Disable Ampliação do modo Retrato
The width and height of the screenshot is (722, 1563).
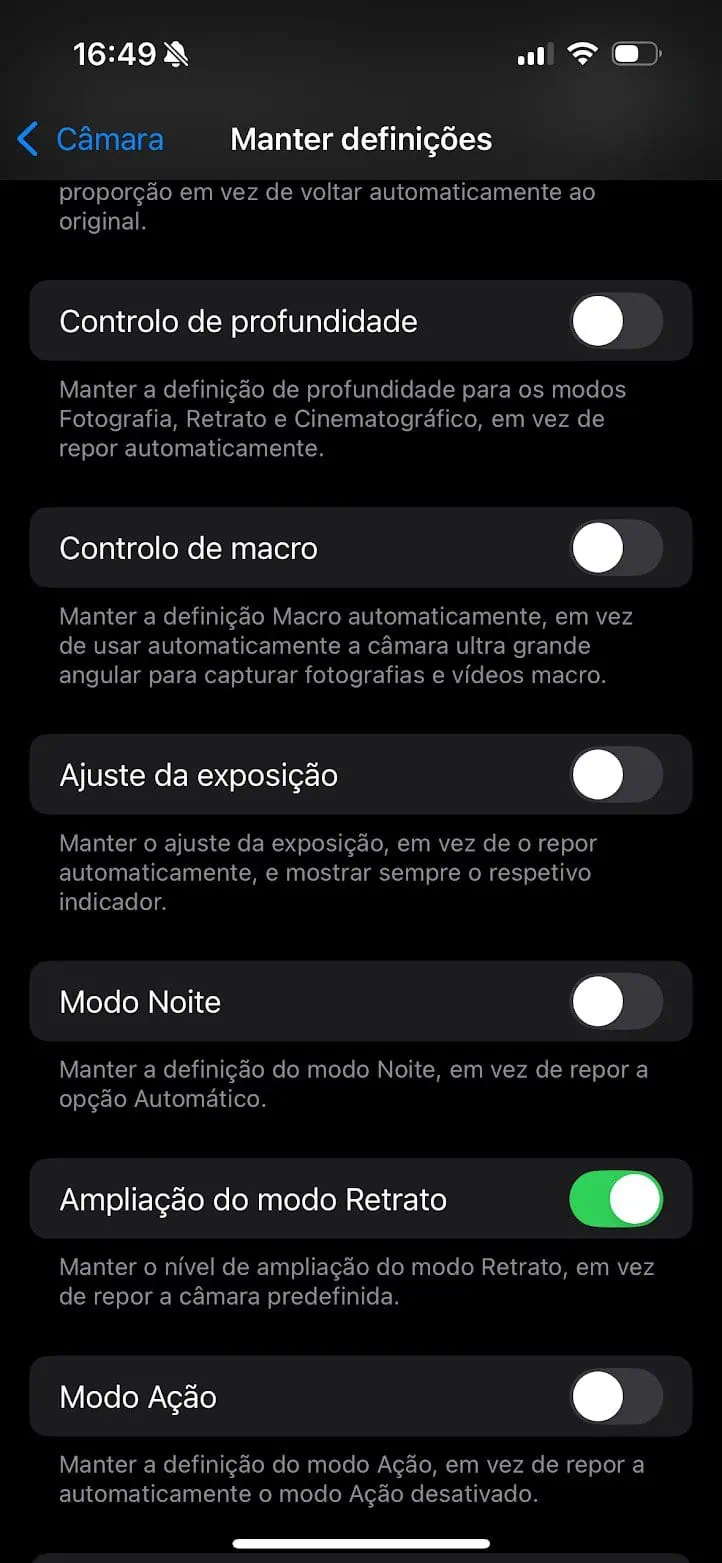coord(616,1199)
